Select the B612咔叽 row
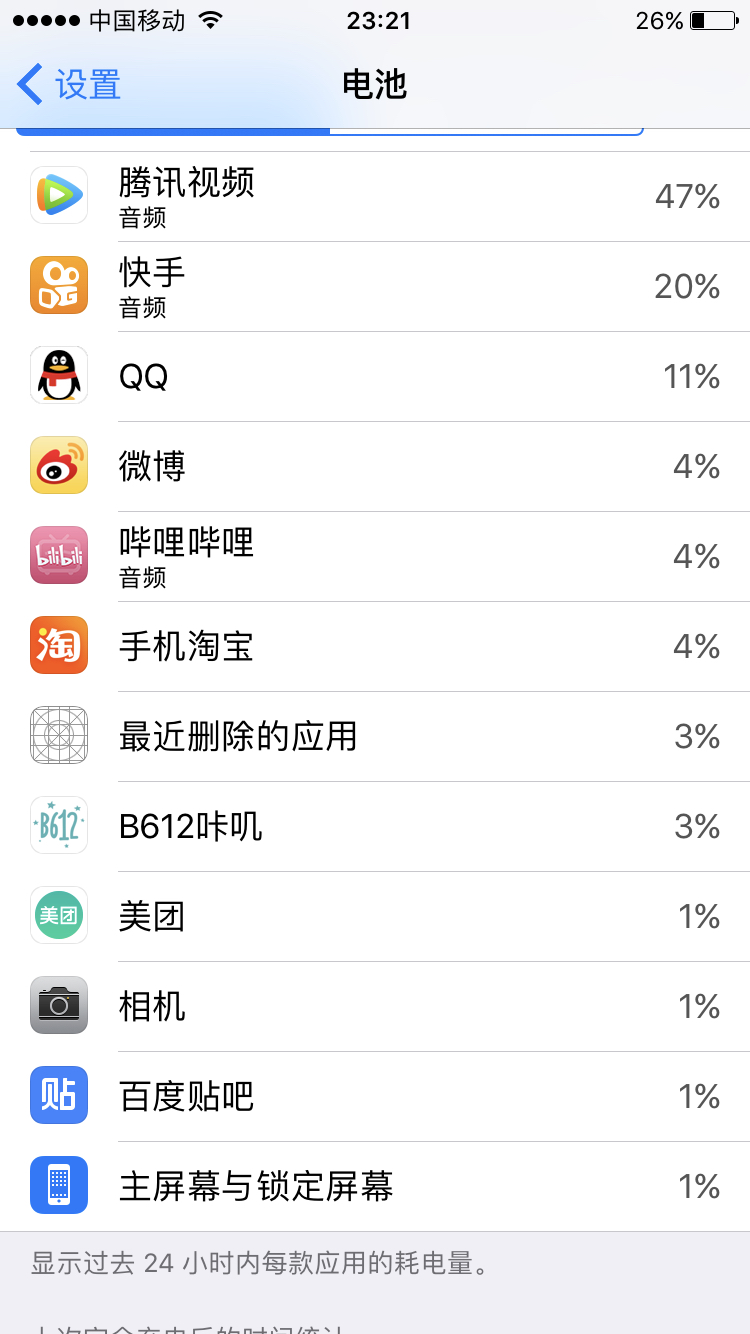This screenshot has height=1334, width=750. coord(375,826)
